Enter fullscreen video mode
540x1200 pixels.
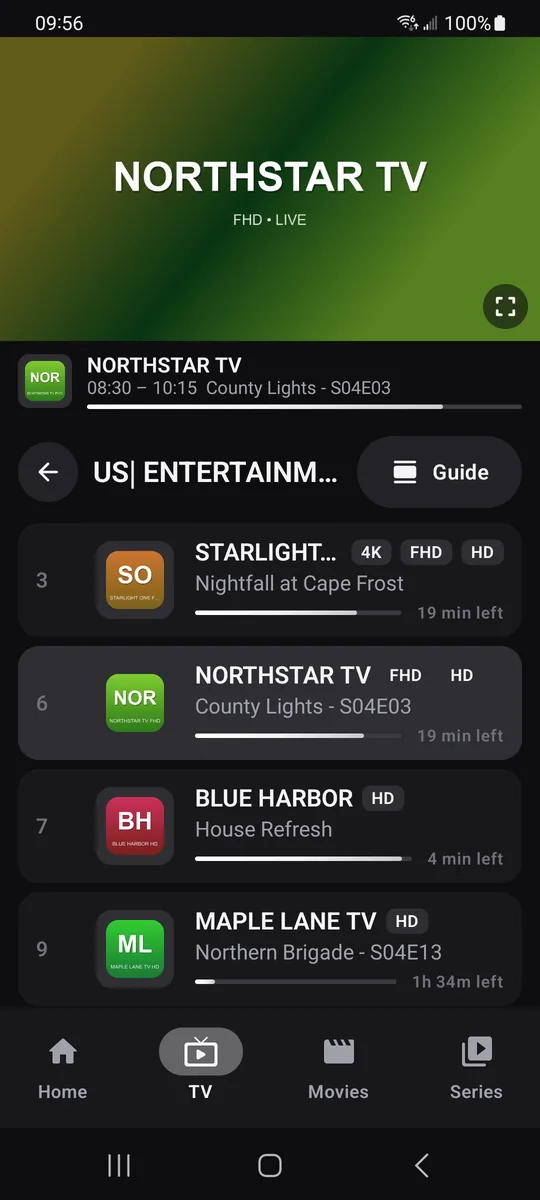coord(505,307)
